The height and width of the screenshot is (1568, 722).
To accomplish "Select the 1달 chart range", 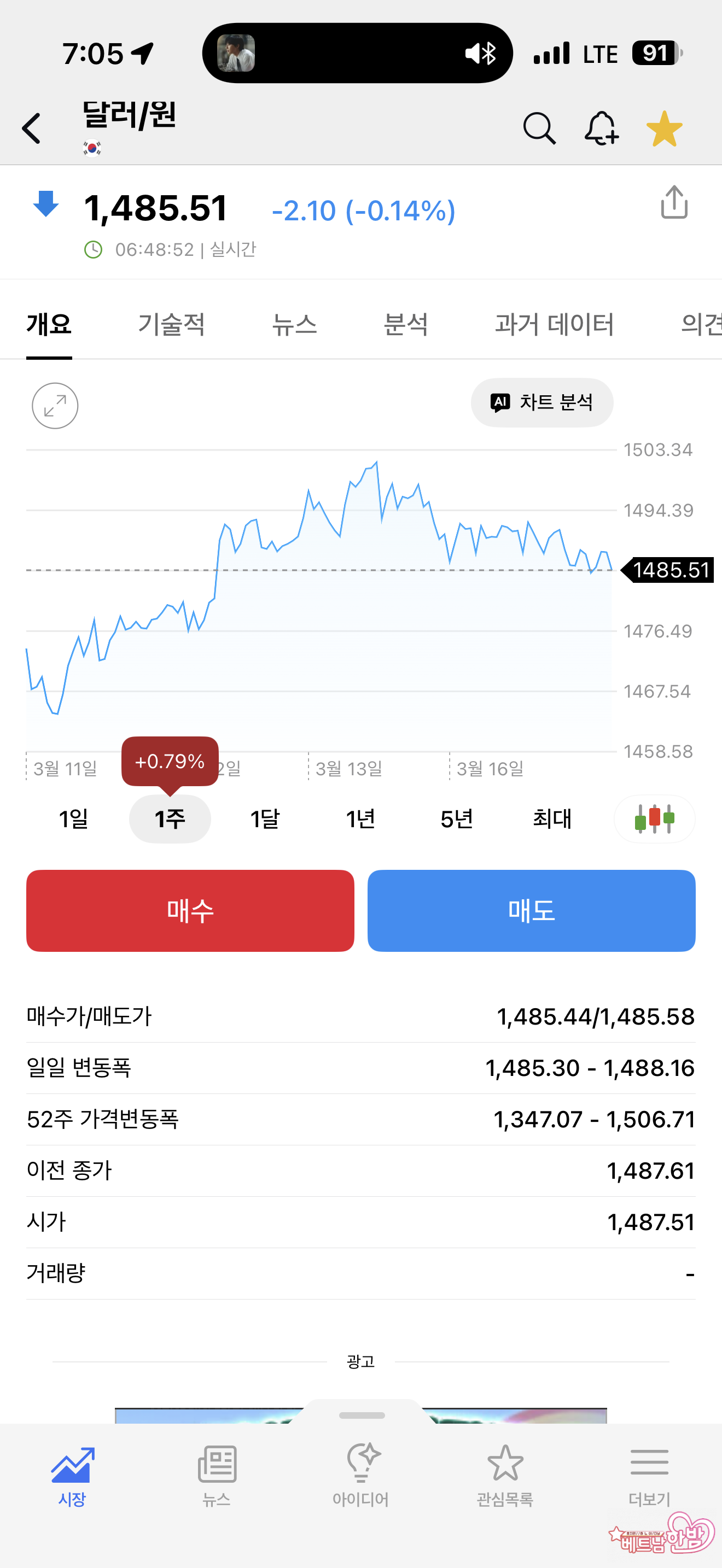I will [x=265, y=818].
